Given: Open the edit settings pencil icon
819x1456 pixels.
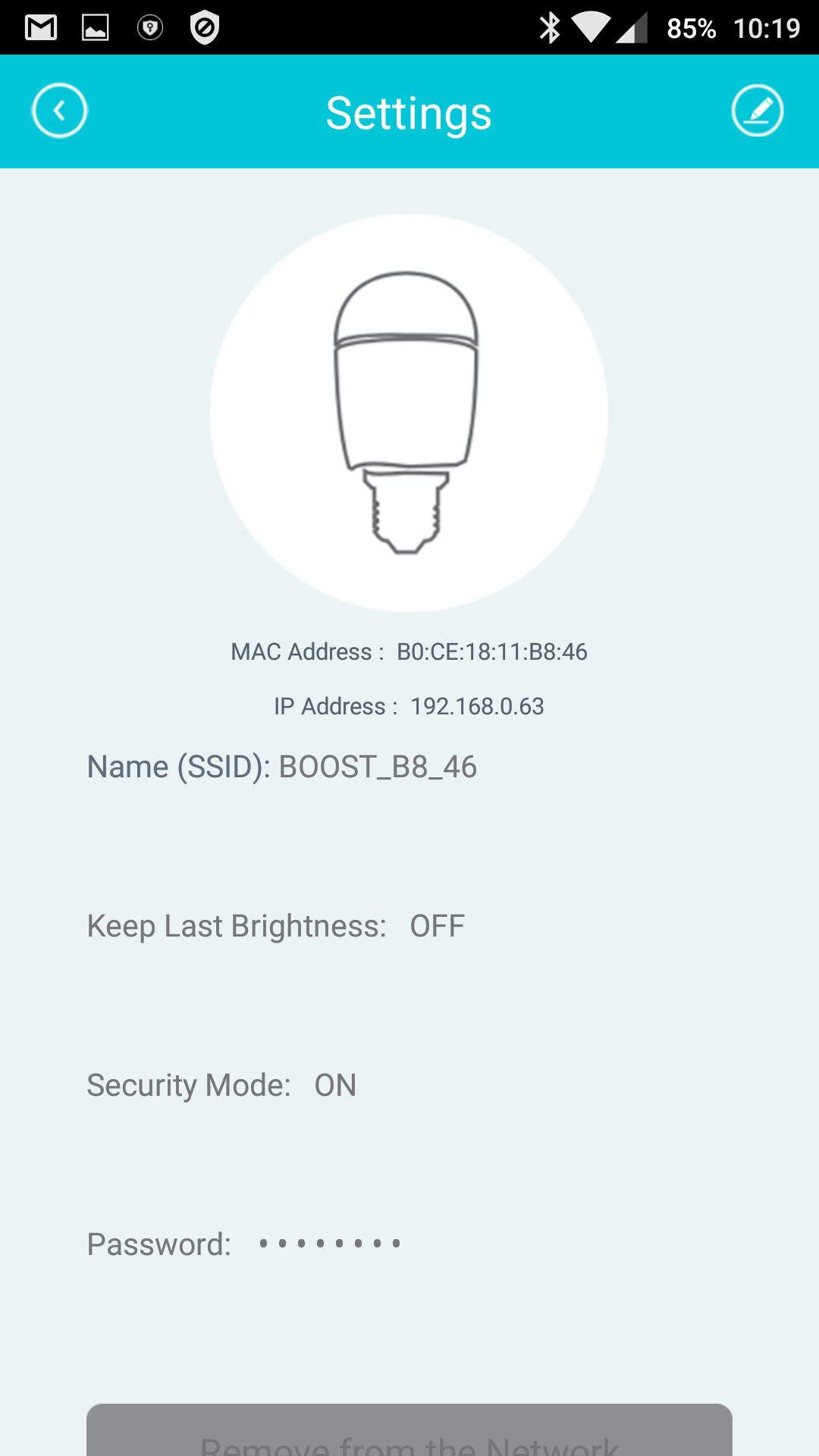Looking at the screenshot, I should point(758,111).
